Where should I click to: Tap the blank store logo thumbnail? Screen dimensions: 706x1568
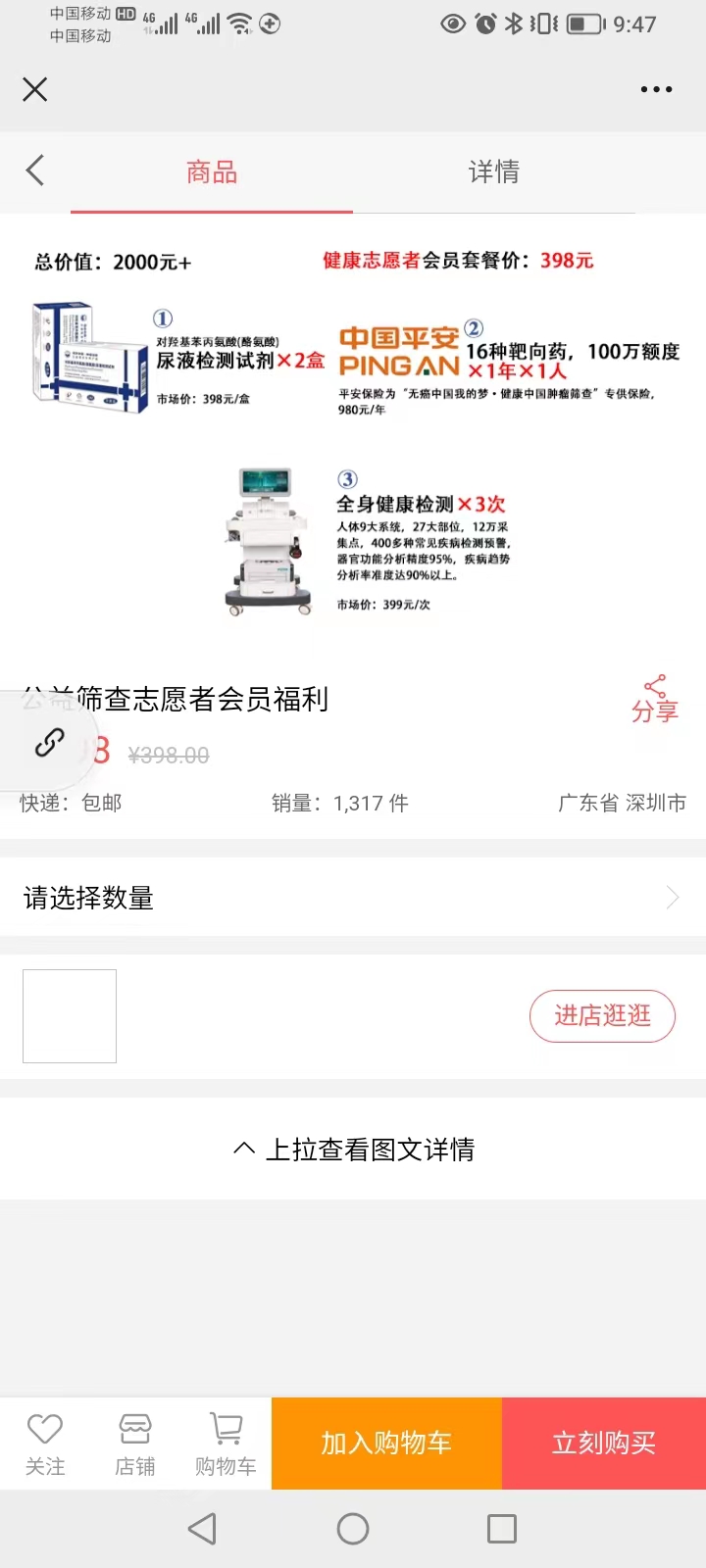tap(69, 1016)
